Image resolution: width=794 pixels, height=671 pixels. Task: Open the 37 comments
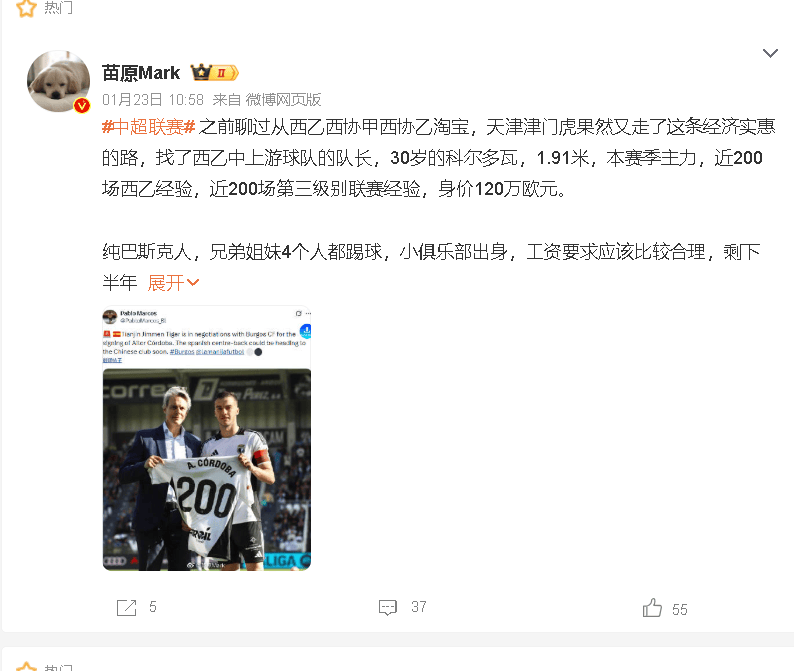pyautogui.click(x=403, y=607)
